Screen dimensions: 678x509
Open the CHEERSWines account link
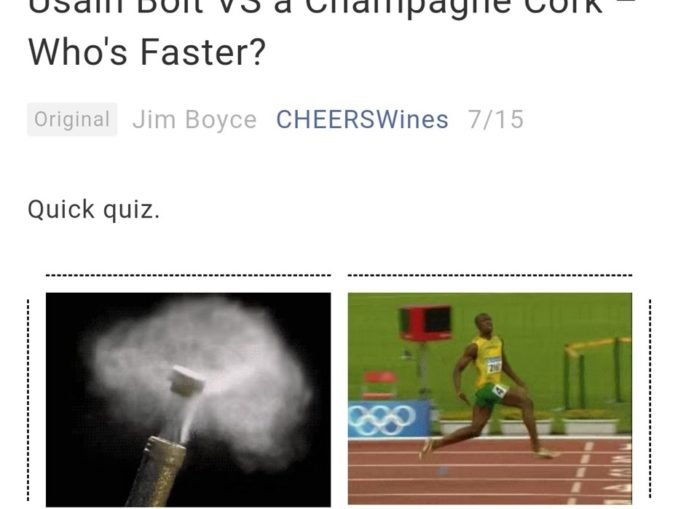tap(362, 120)
